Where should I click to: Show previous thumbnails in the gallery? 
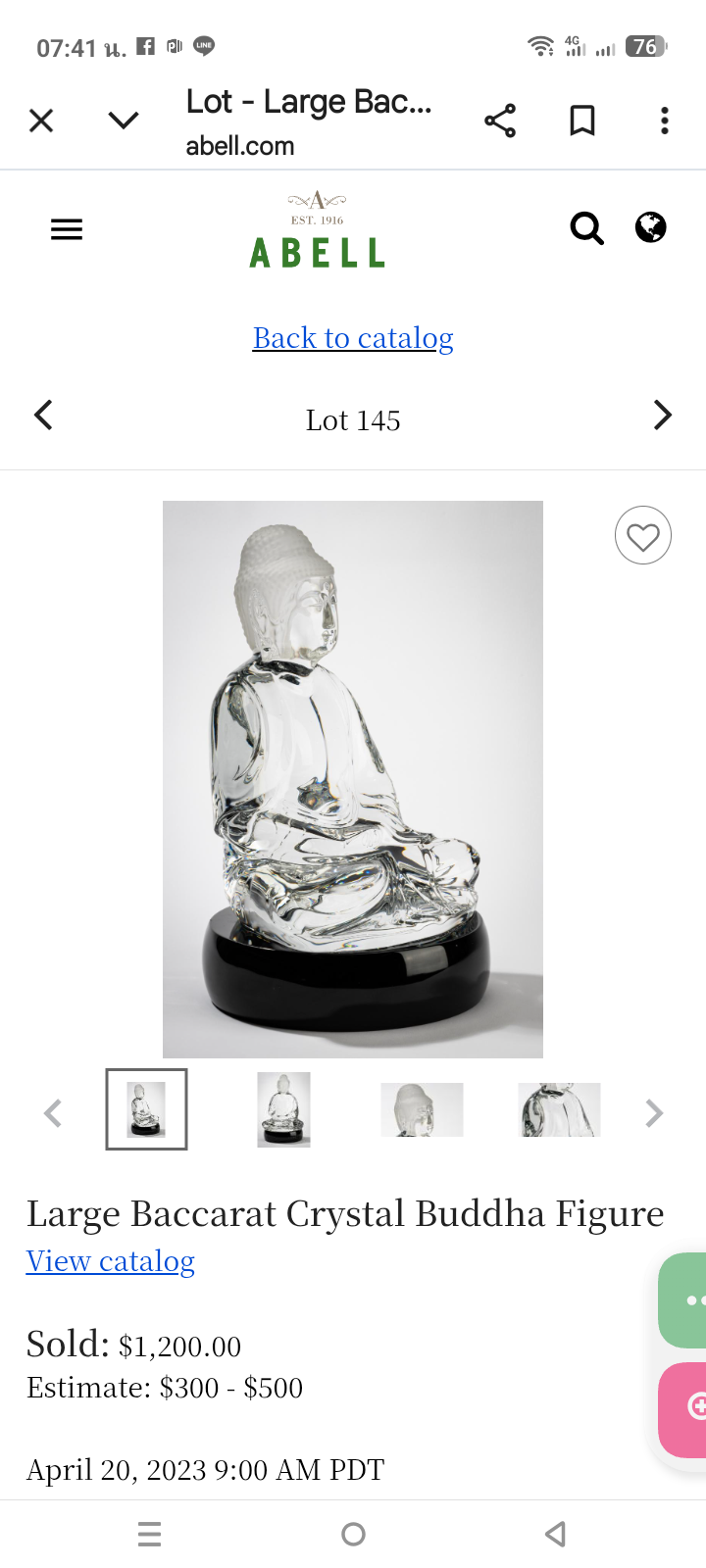53,1113
